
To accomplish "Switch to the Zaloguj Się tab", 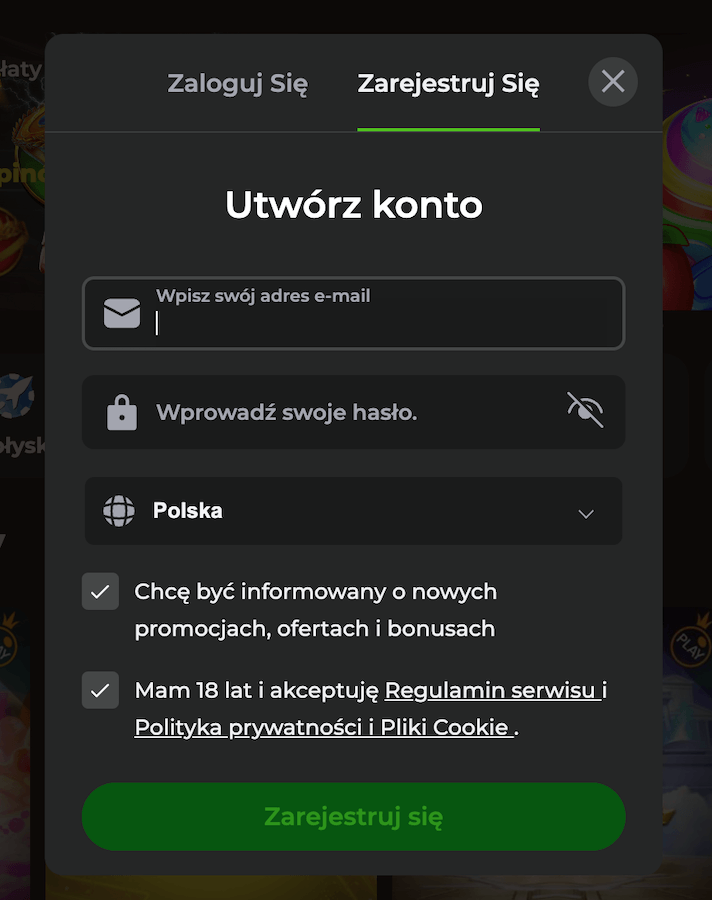I will click(x=238, y=84).
